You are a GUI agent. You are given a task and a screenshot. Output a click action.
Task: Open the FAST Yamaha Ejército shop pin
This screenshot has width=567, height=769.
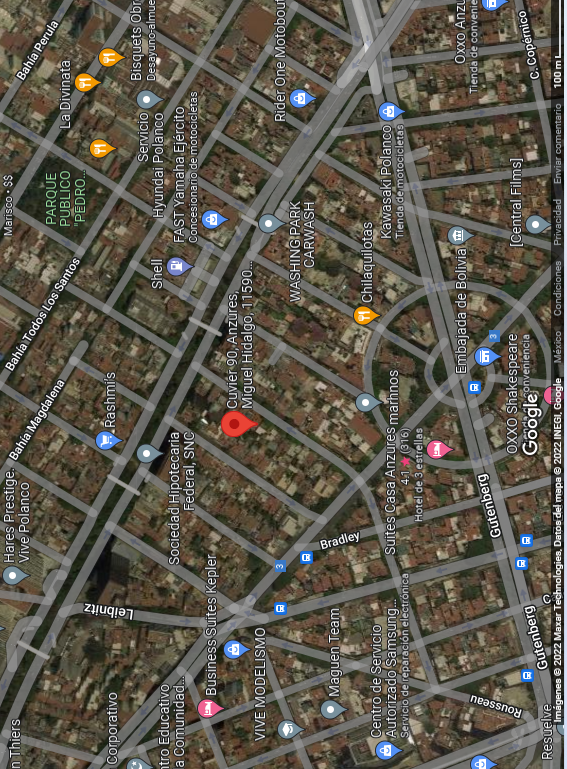coord(214,219)
